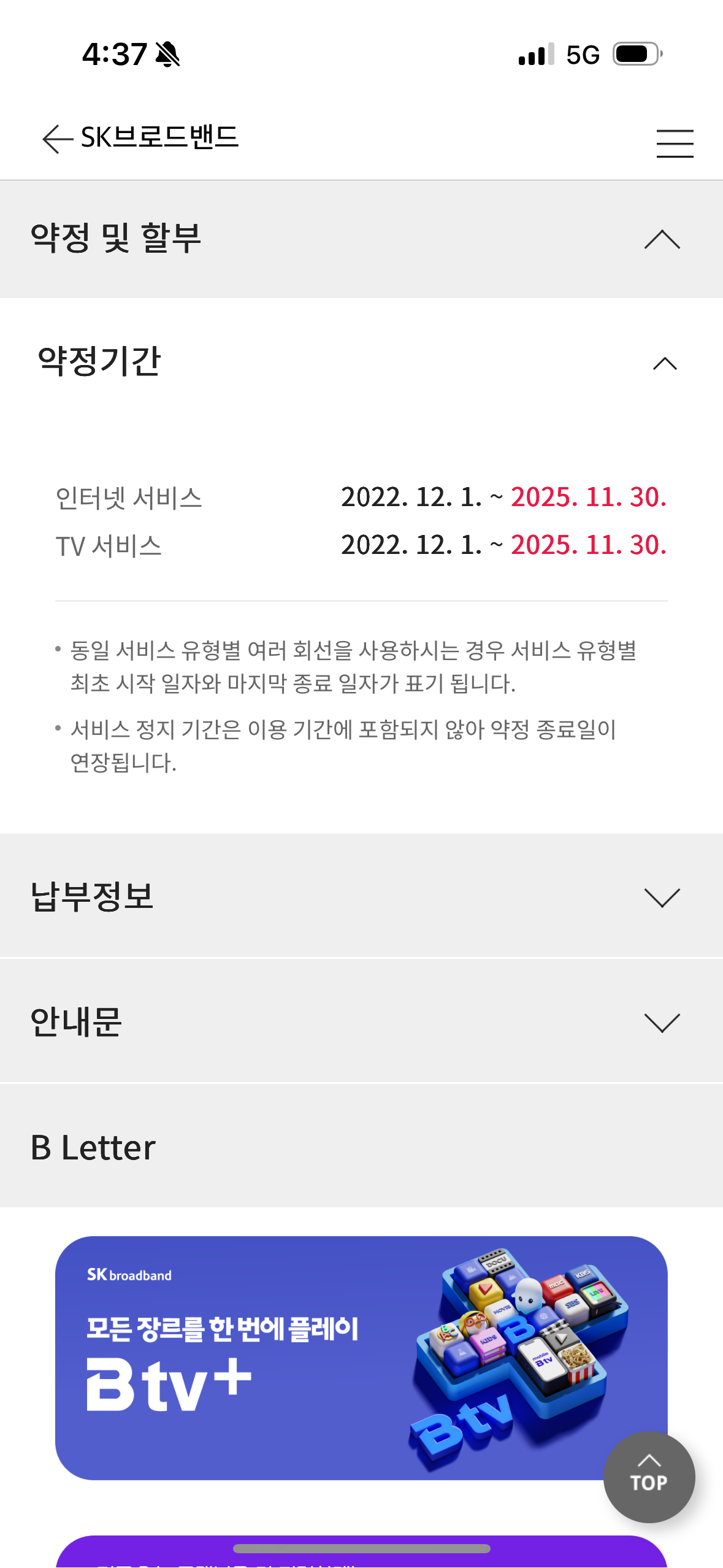
Task: Open the hamburger menu
Action: tap(675, 144)
